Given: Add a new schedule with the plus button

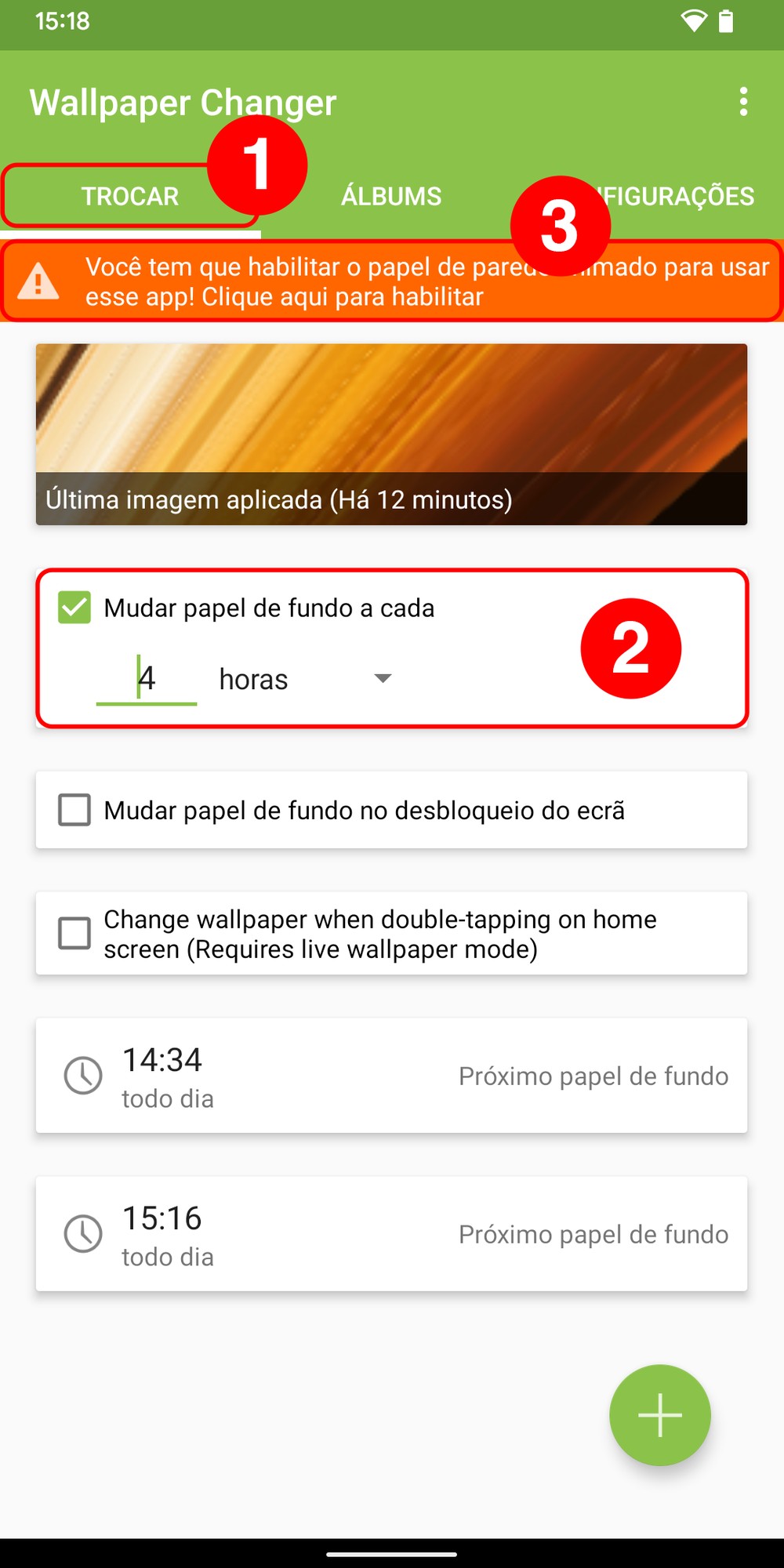Looking at the screenshot, I should point(659,1415).
